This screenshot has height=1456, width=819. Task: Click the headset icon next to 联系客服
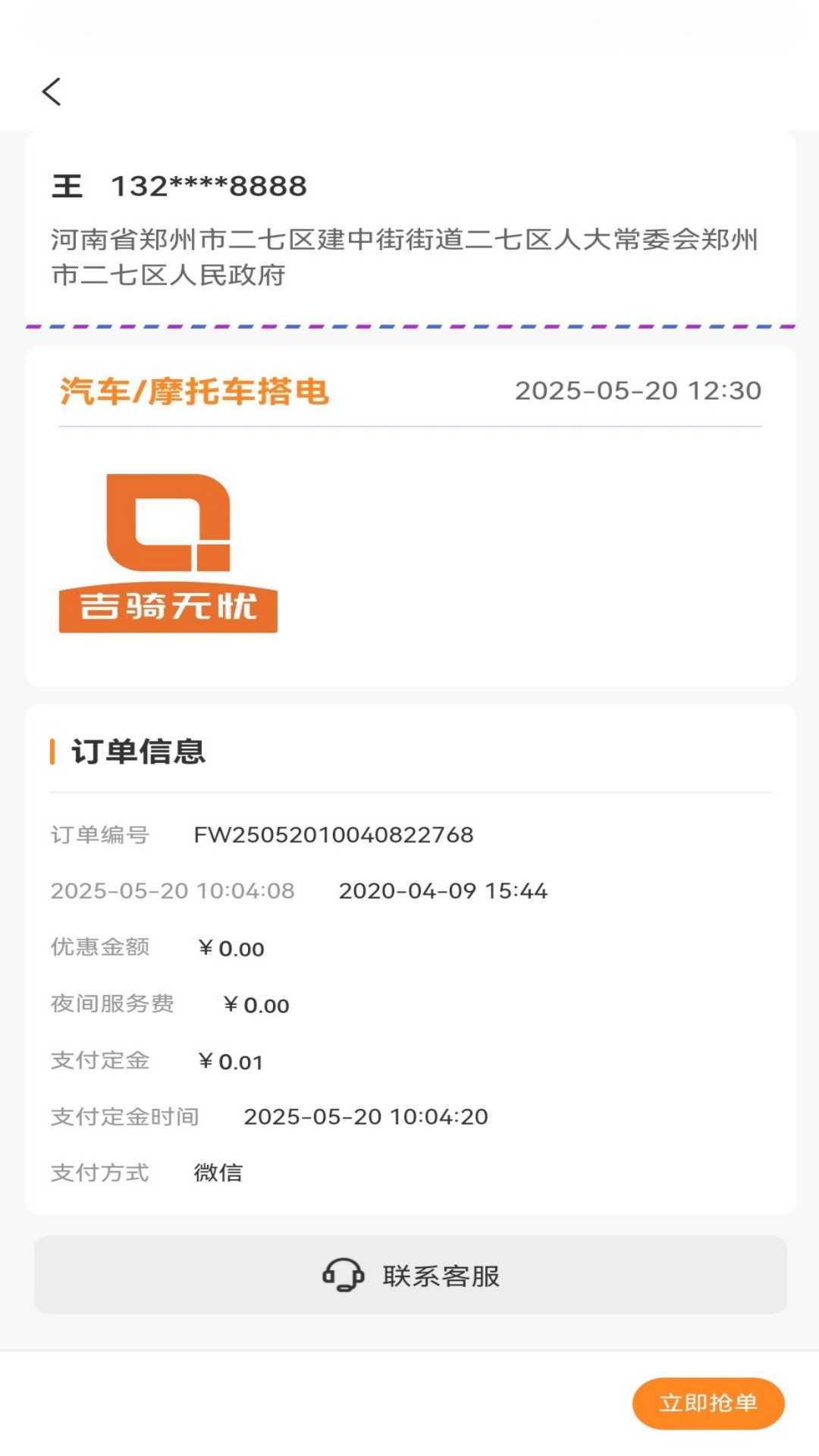click(342, 1274)
